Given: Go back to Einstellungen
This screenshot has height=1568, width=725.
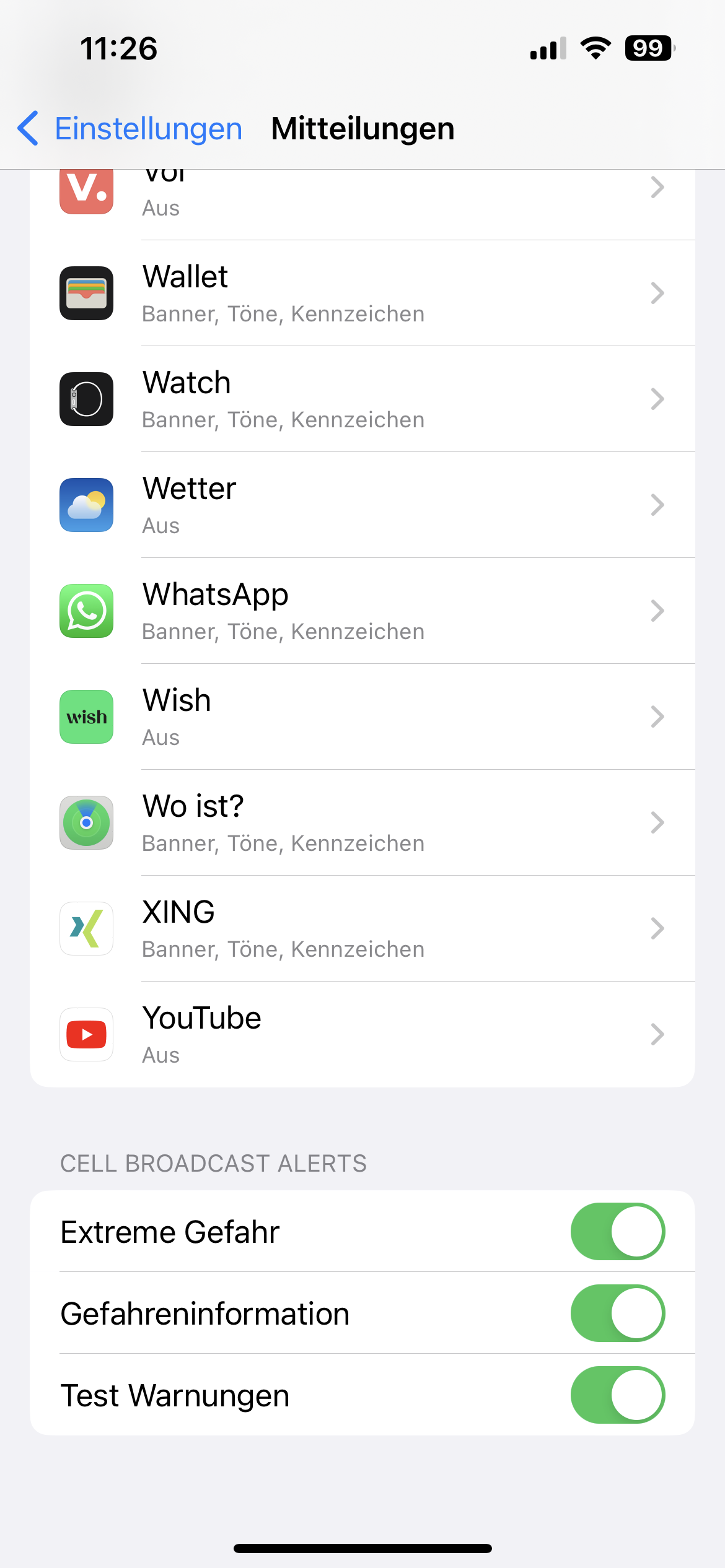Looking at the screenshot, I should (130, 129).
